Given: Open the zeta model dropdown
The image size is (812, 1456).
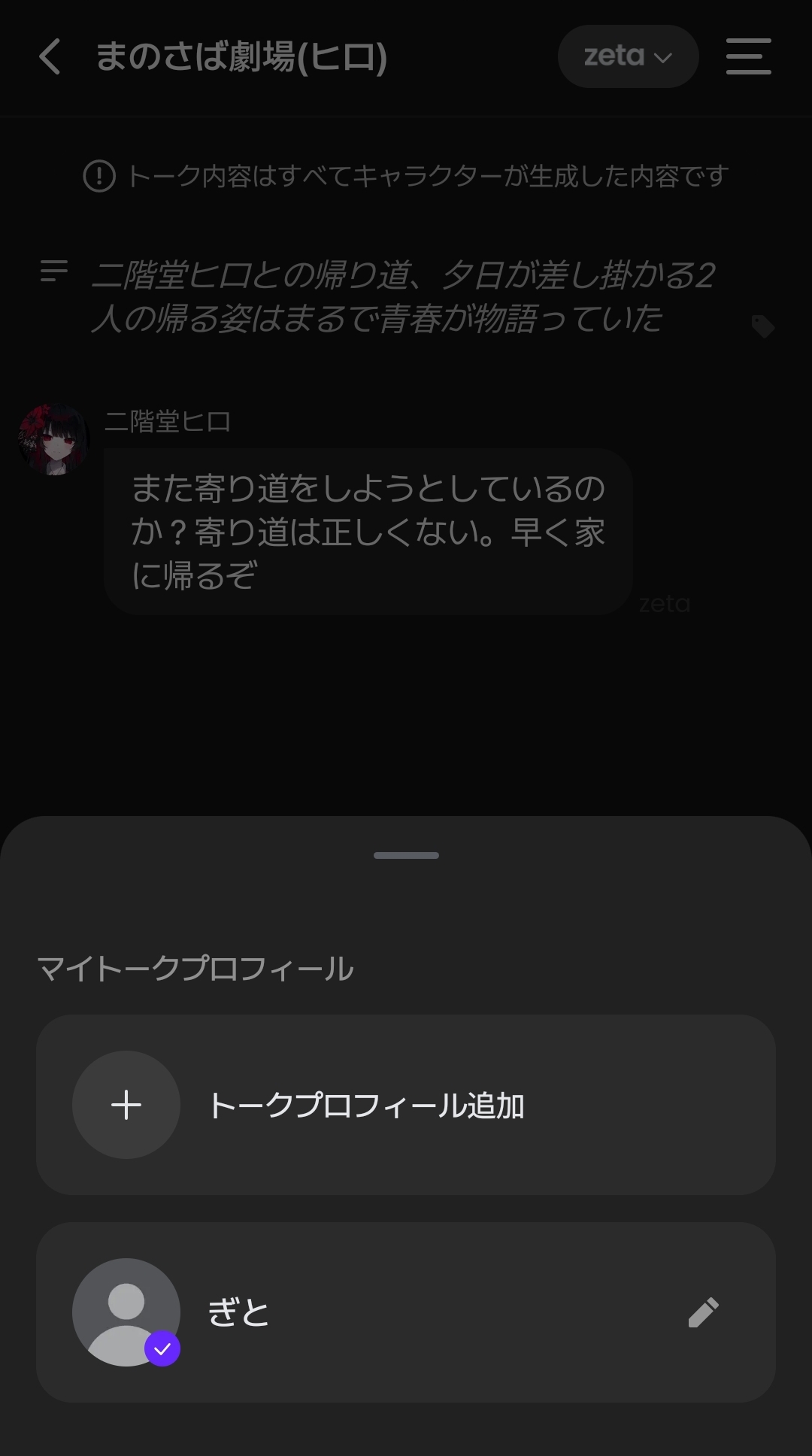Looking at the screenshot, I should pos(628,56).
